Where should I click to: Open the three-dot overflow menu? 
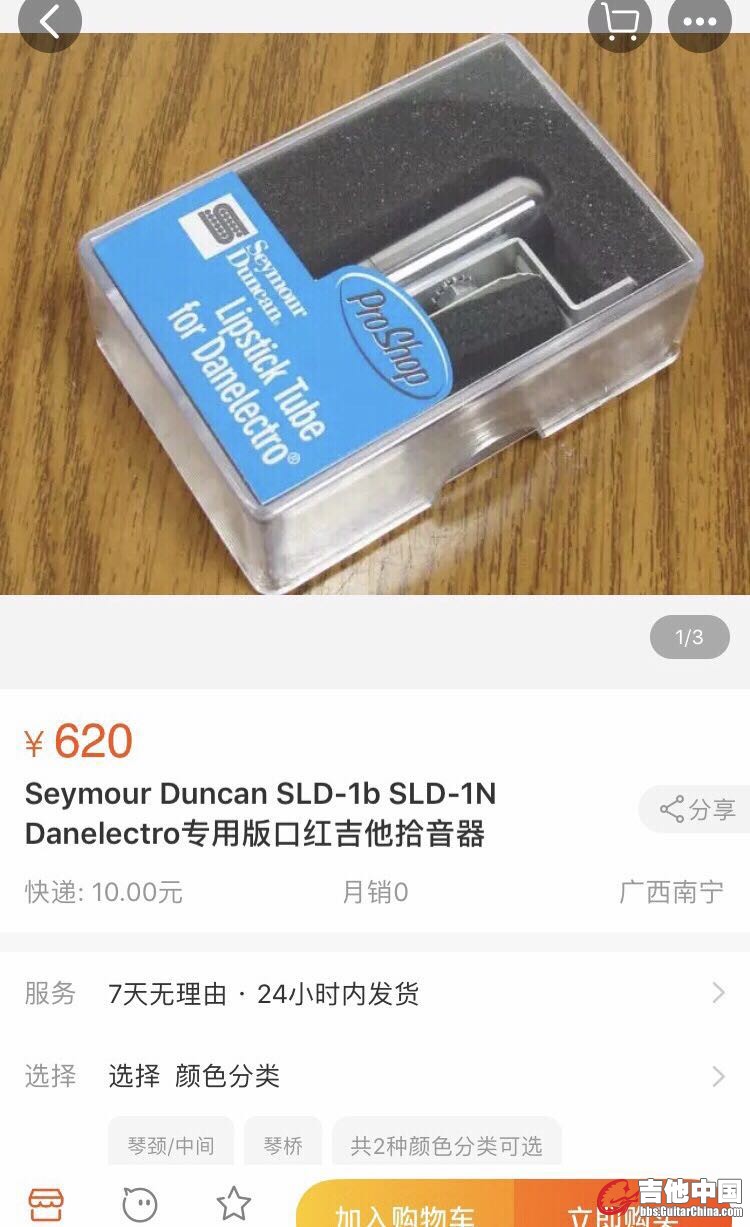700,20
